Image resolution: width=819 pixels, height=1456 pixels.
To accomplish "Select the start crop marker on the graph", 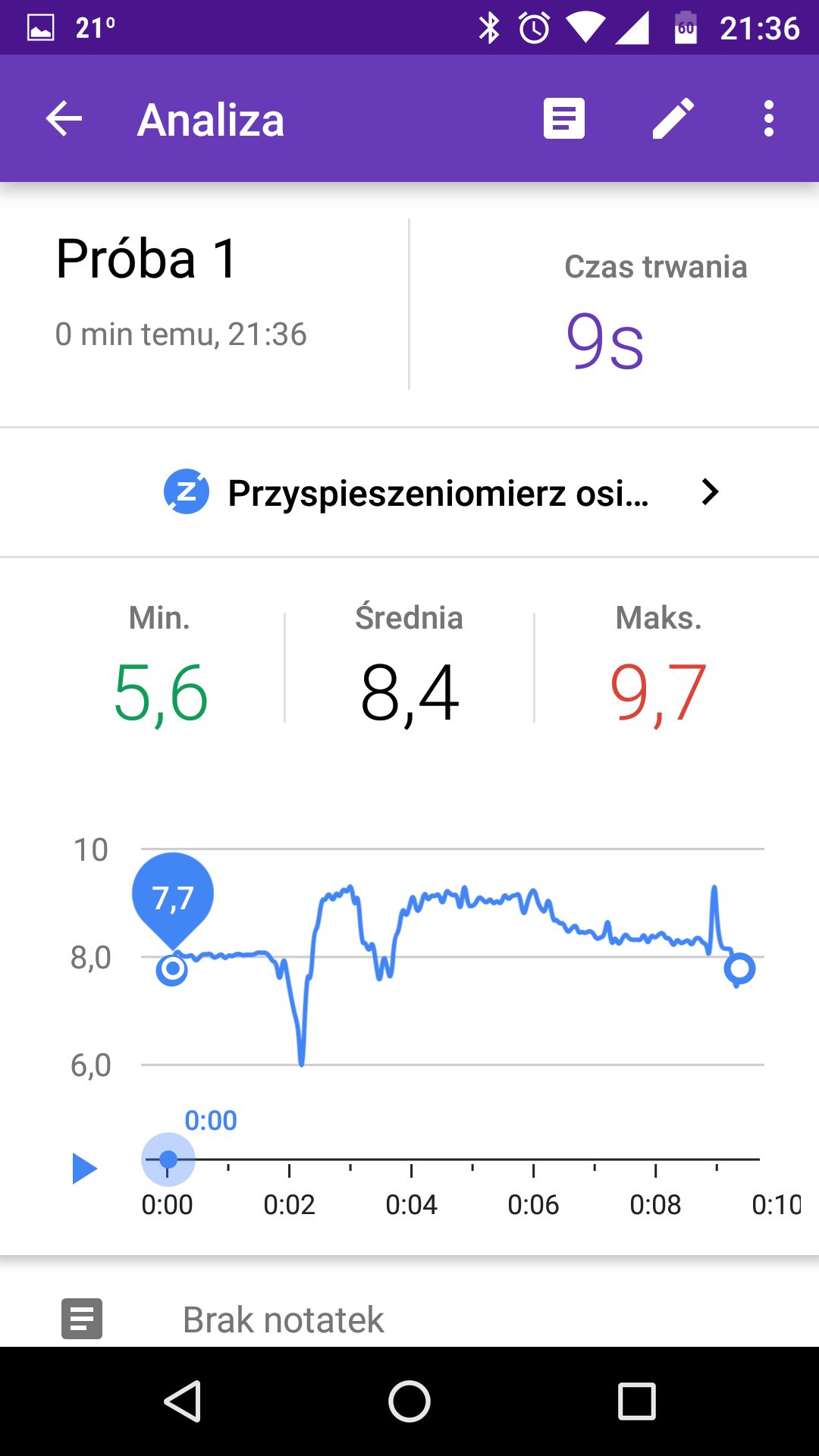I will pos(172,969).
